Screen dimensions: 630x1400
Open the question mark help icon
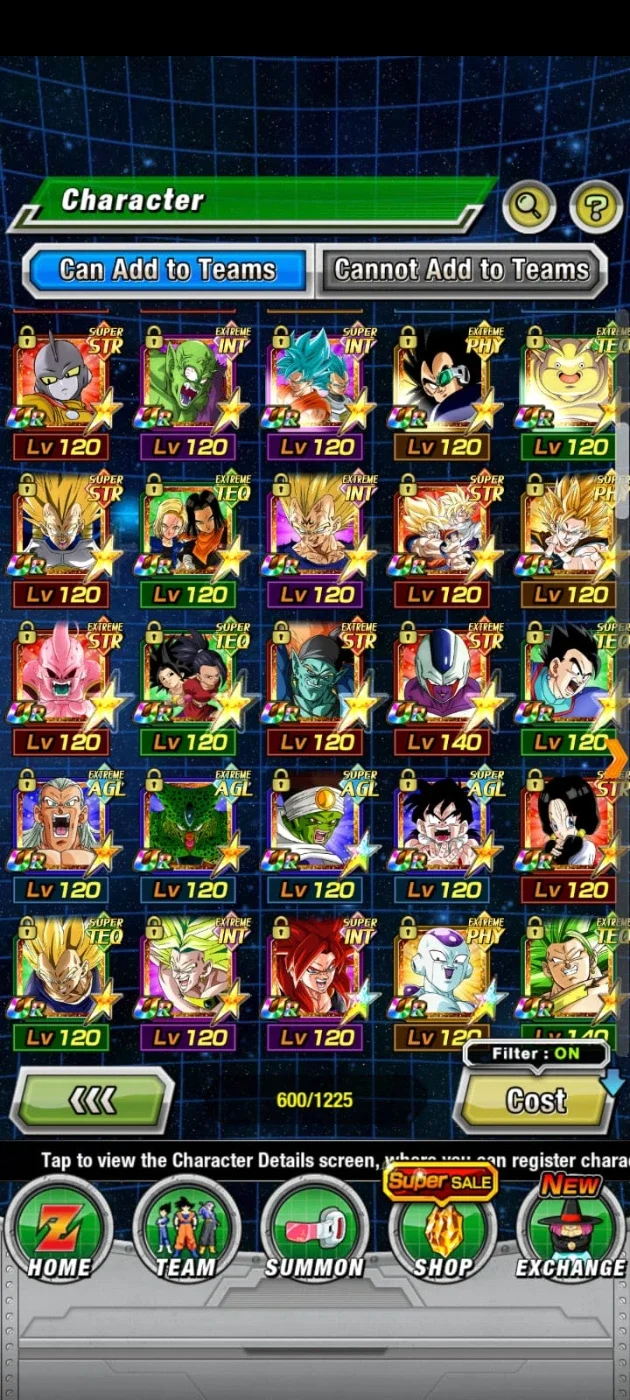(595, 207)
